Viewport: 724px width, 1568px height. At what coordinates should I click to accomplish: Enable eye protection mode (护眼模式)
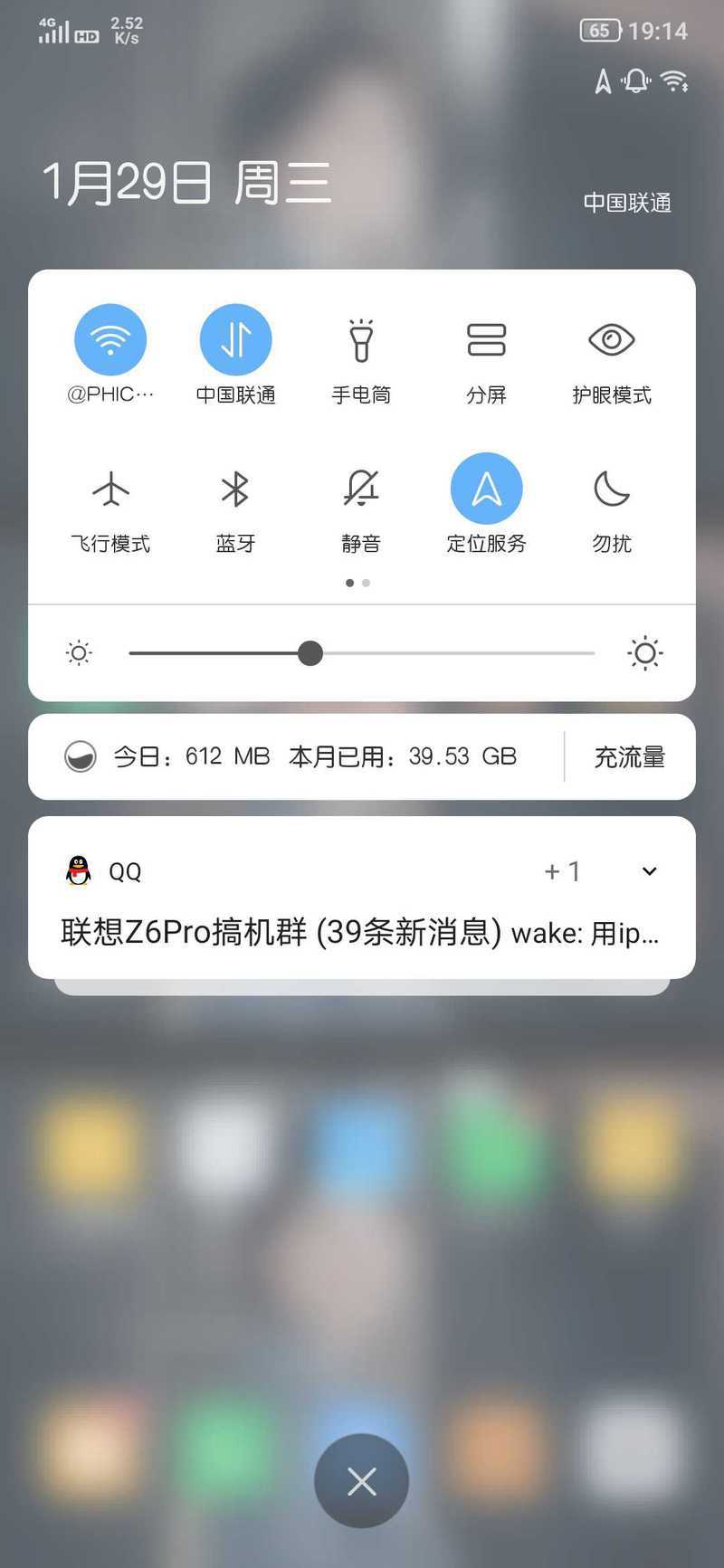click(611, 340)
